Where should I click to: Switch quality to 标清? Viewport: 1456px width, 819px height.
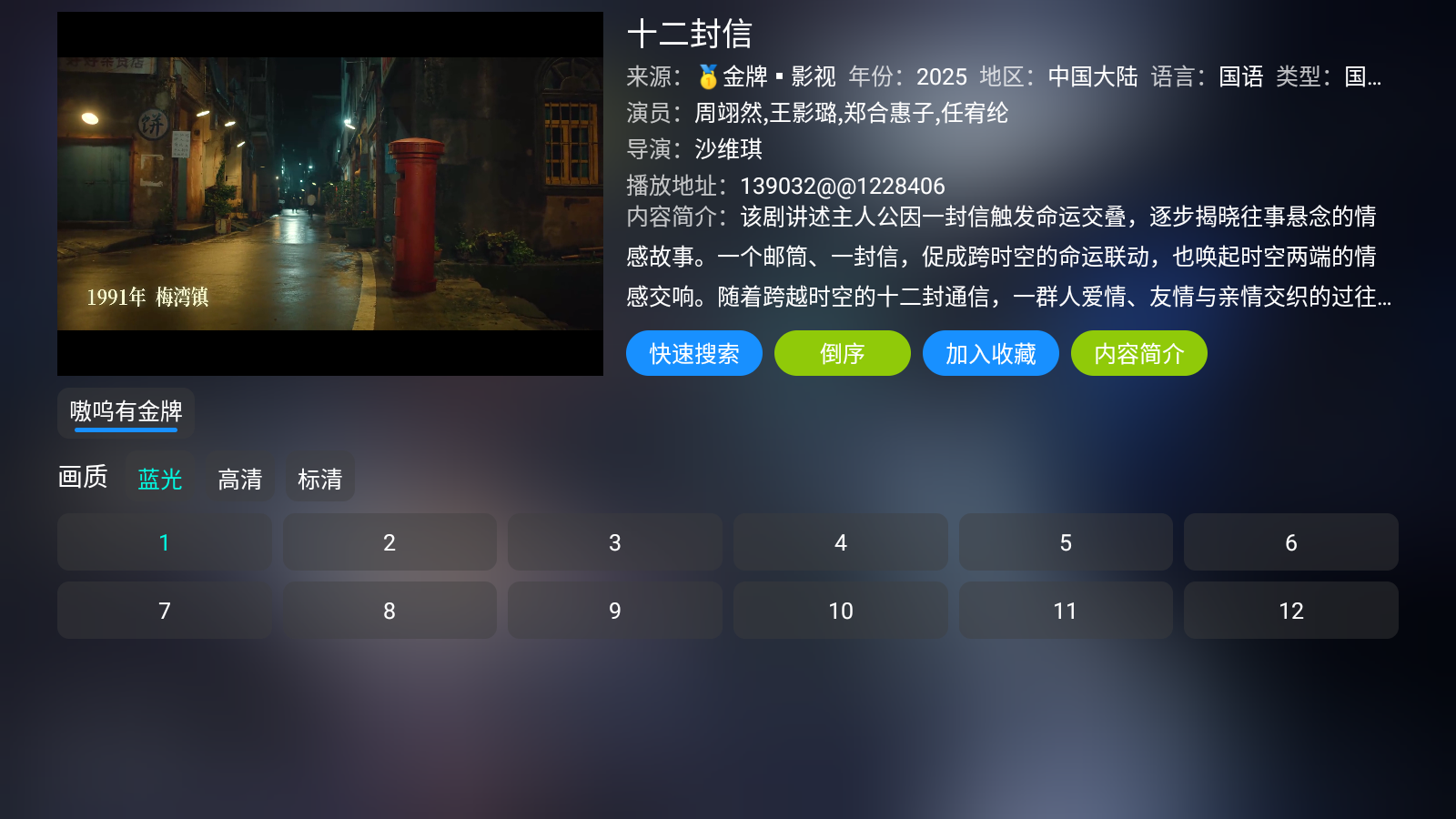coord(319,479)
